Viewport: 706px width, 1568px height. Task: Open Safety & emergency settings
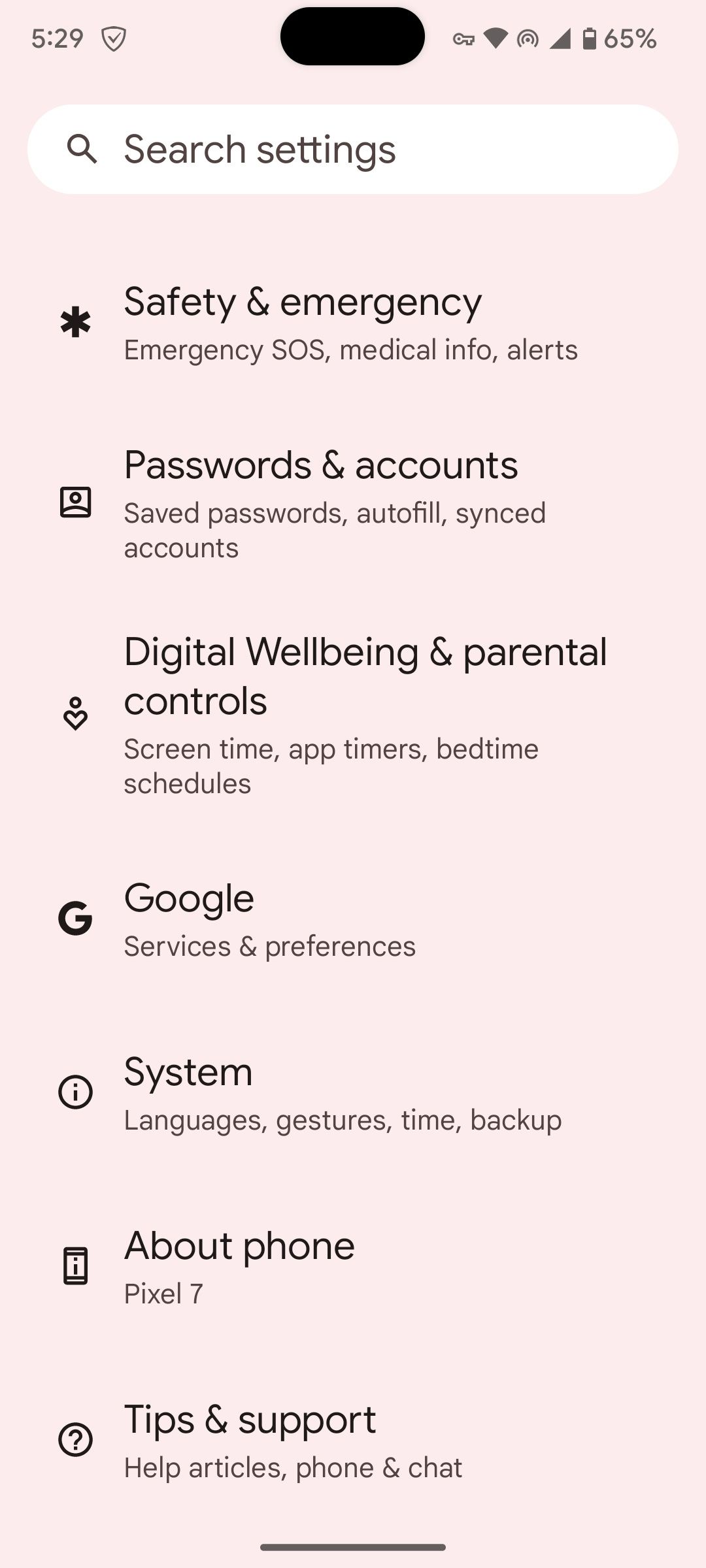tap(353, 323)
